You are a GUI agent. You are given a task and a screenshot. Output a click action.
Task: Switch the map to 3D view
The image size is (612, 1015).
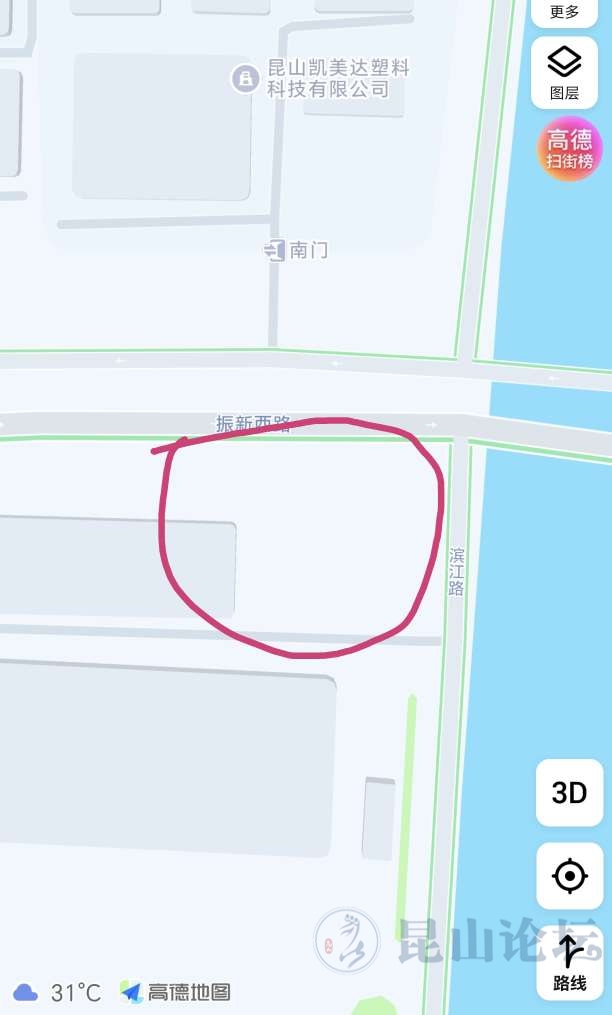click(569, 793)
